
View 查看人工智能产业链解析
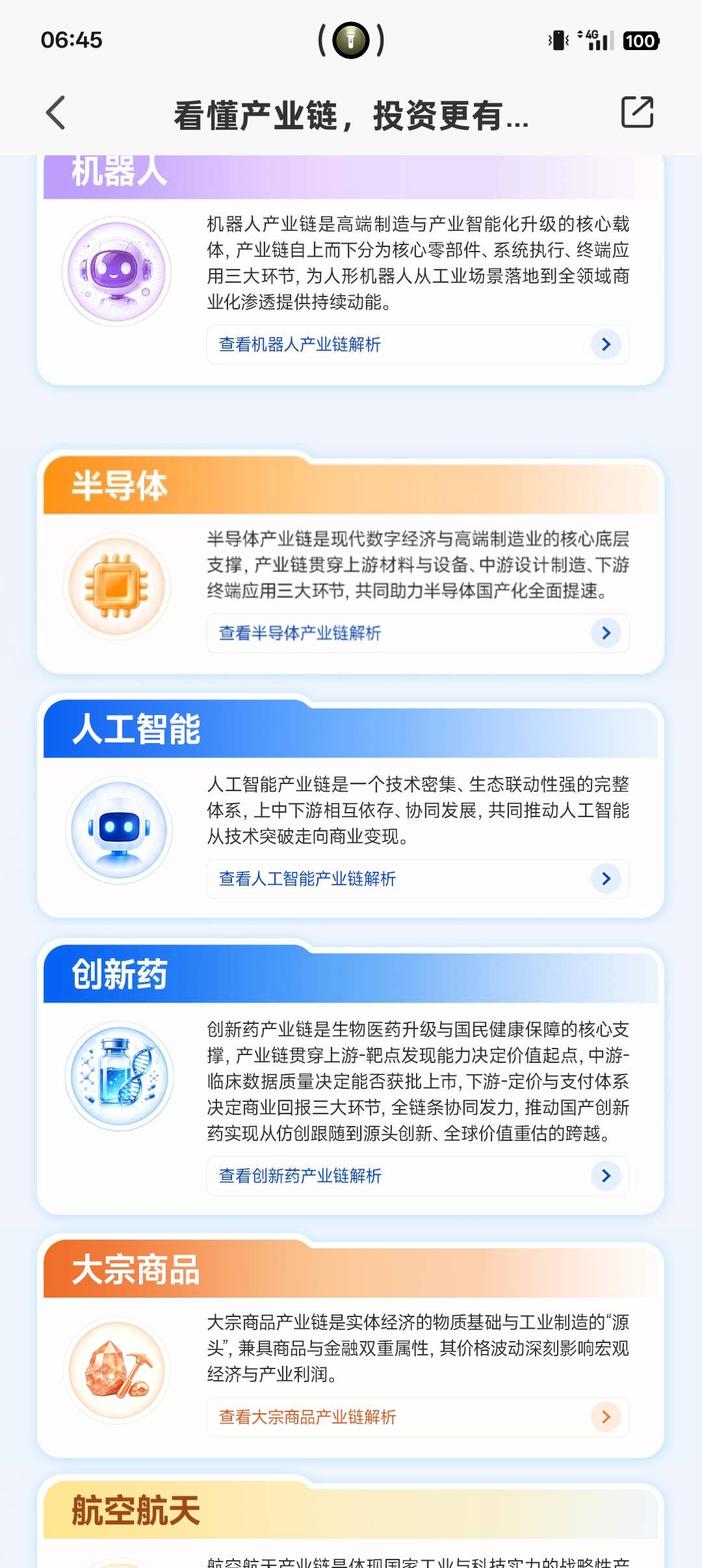418,879
